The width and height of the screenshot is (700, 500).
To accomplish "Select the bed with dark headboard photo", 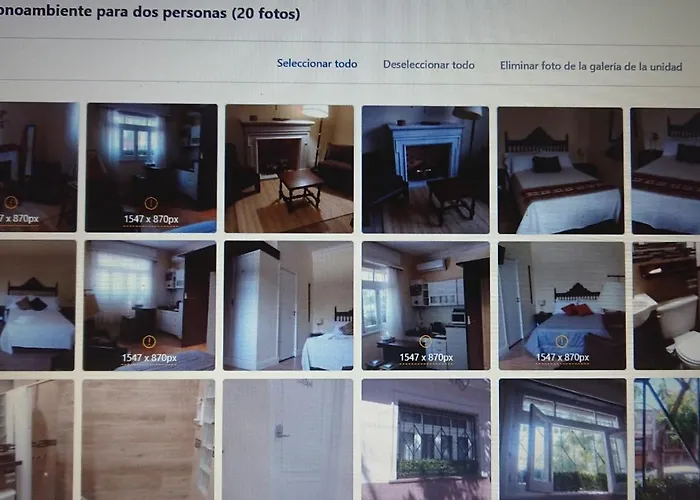I will [560, 168].
